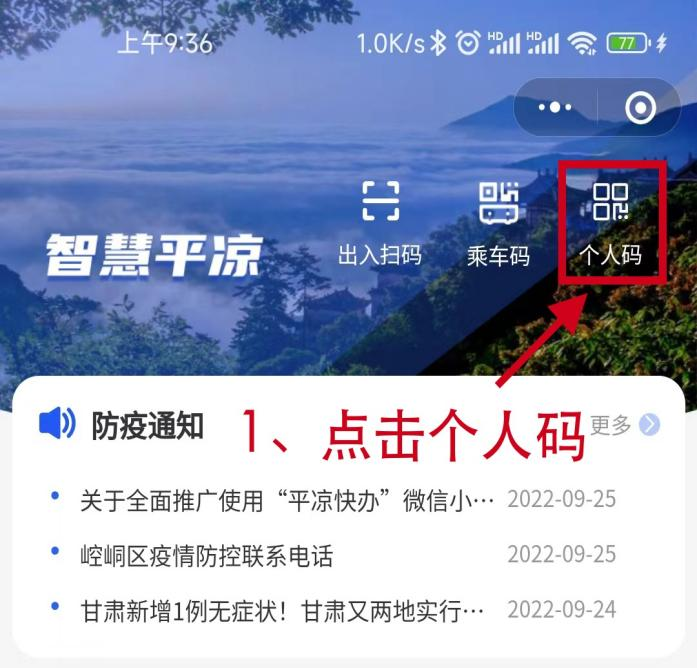Open notice about 平凉快办 mini program
Image resolution: width=697 pixels, height=668 pixels.
(x=287, y=499)
